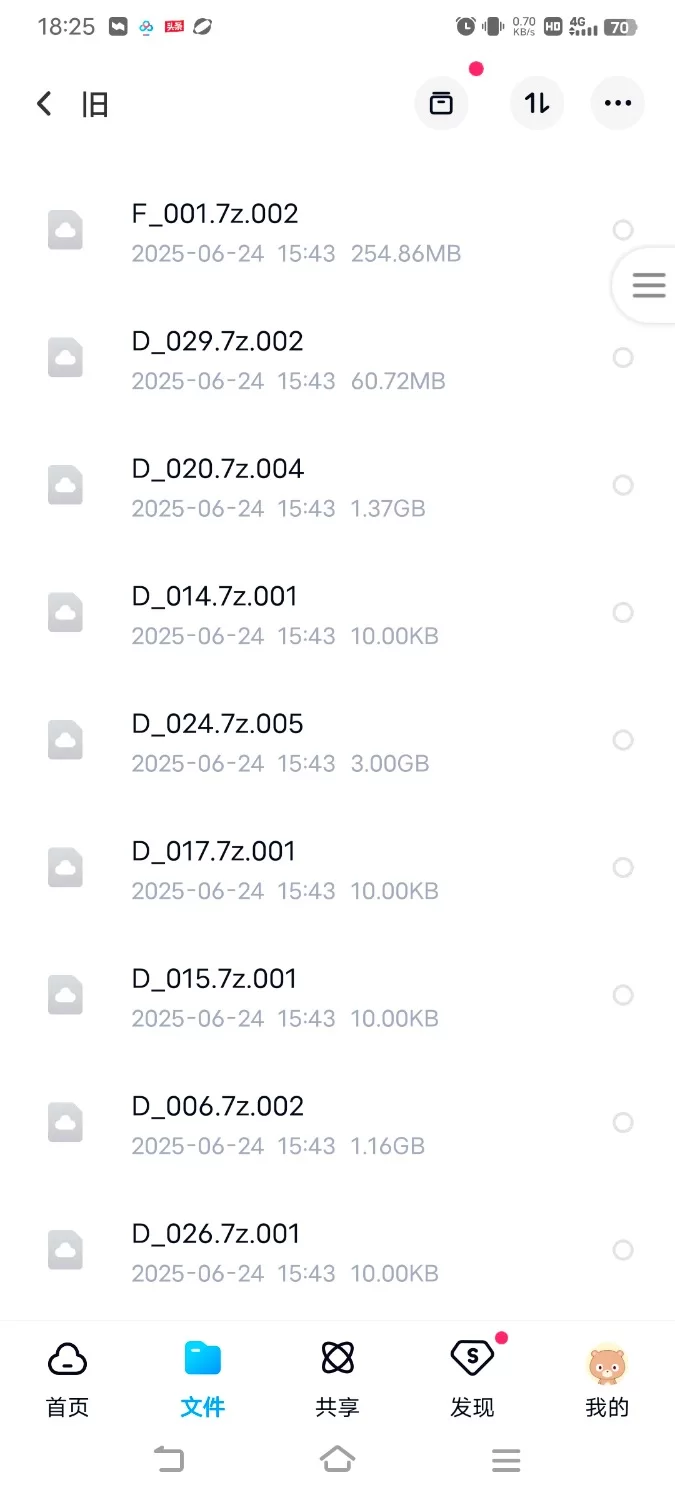Open the sort order options

pos(537,103)
